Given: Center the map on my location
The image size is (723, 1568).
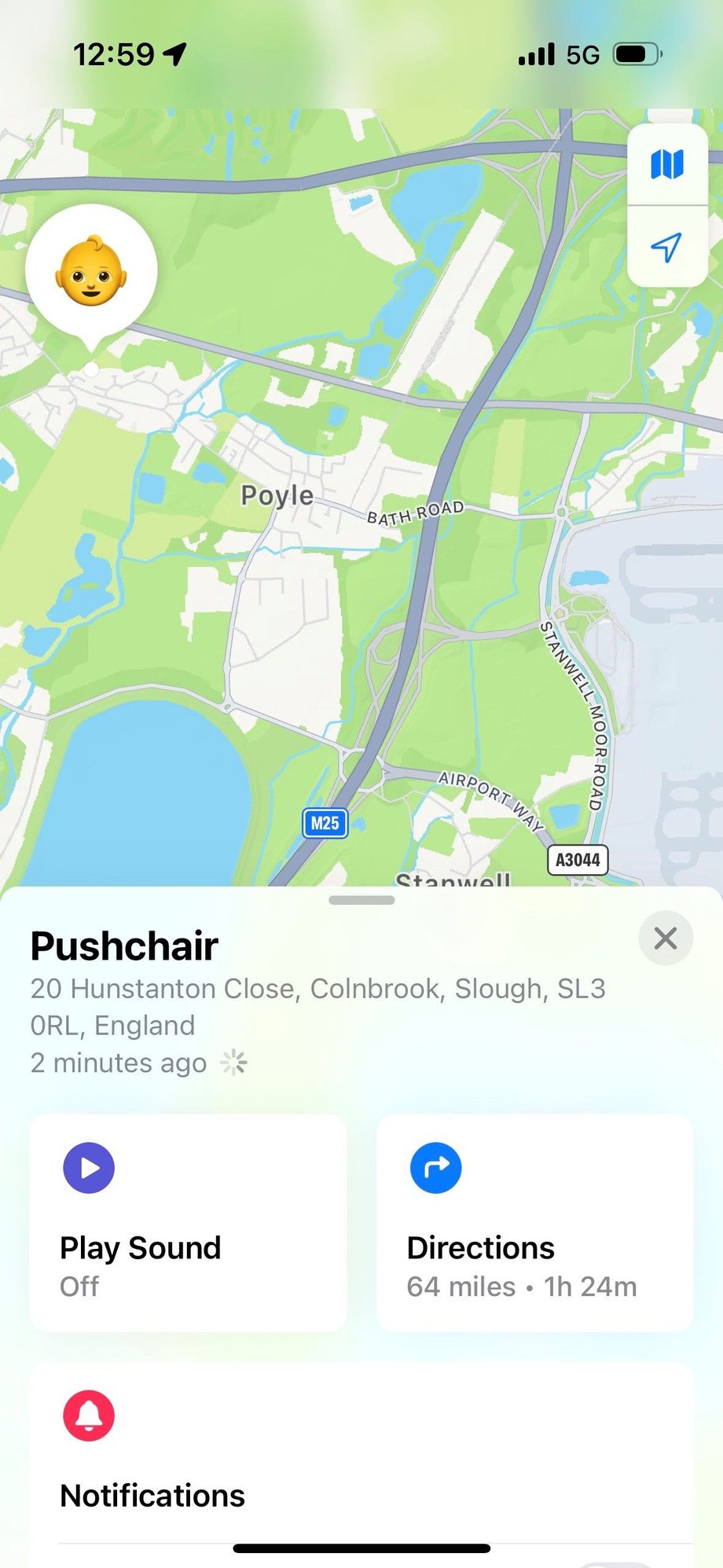Looking at the screenshot, I should click(x=667, y=248).
